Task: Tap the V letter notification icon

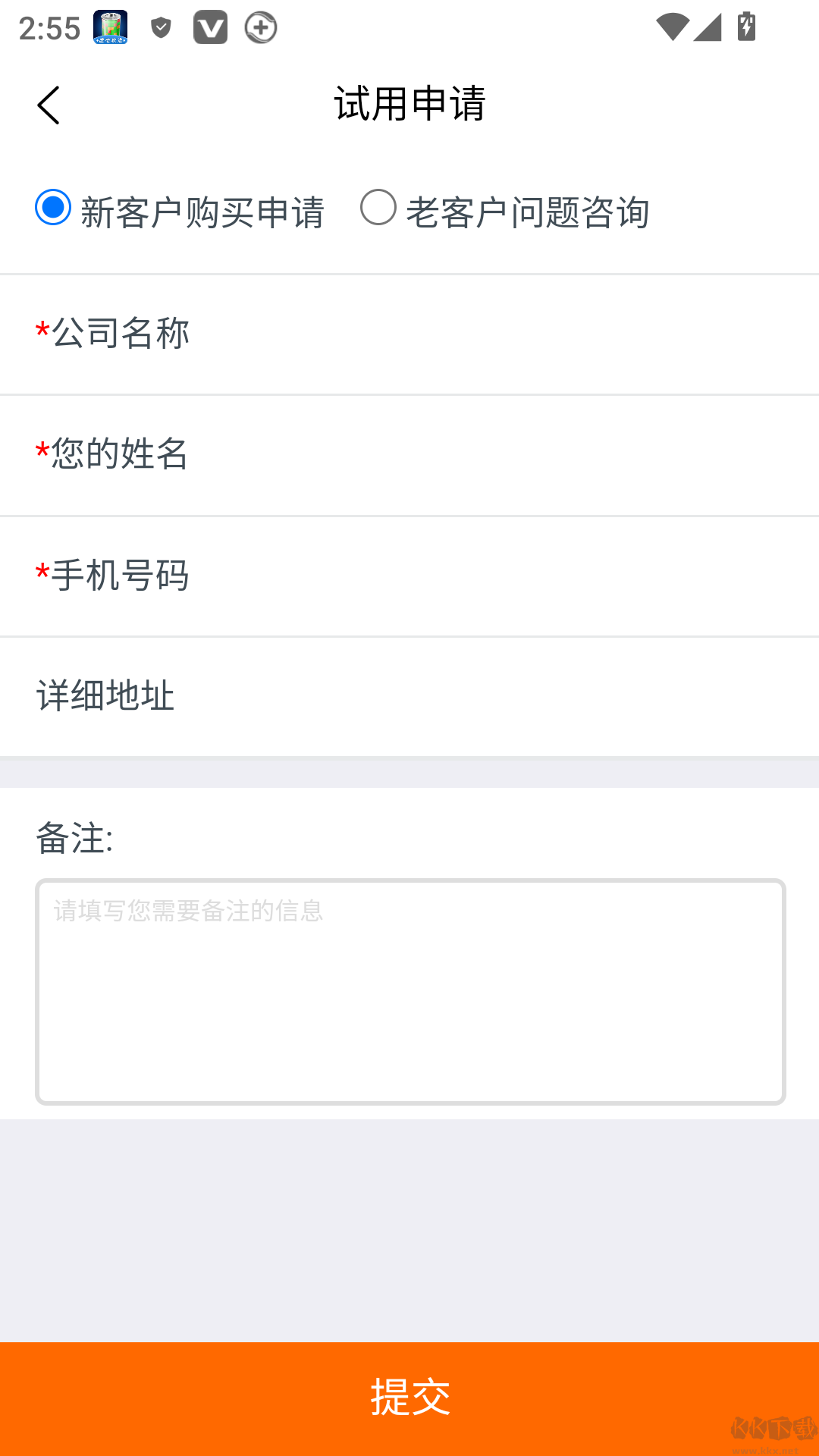Action: 210,27
